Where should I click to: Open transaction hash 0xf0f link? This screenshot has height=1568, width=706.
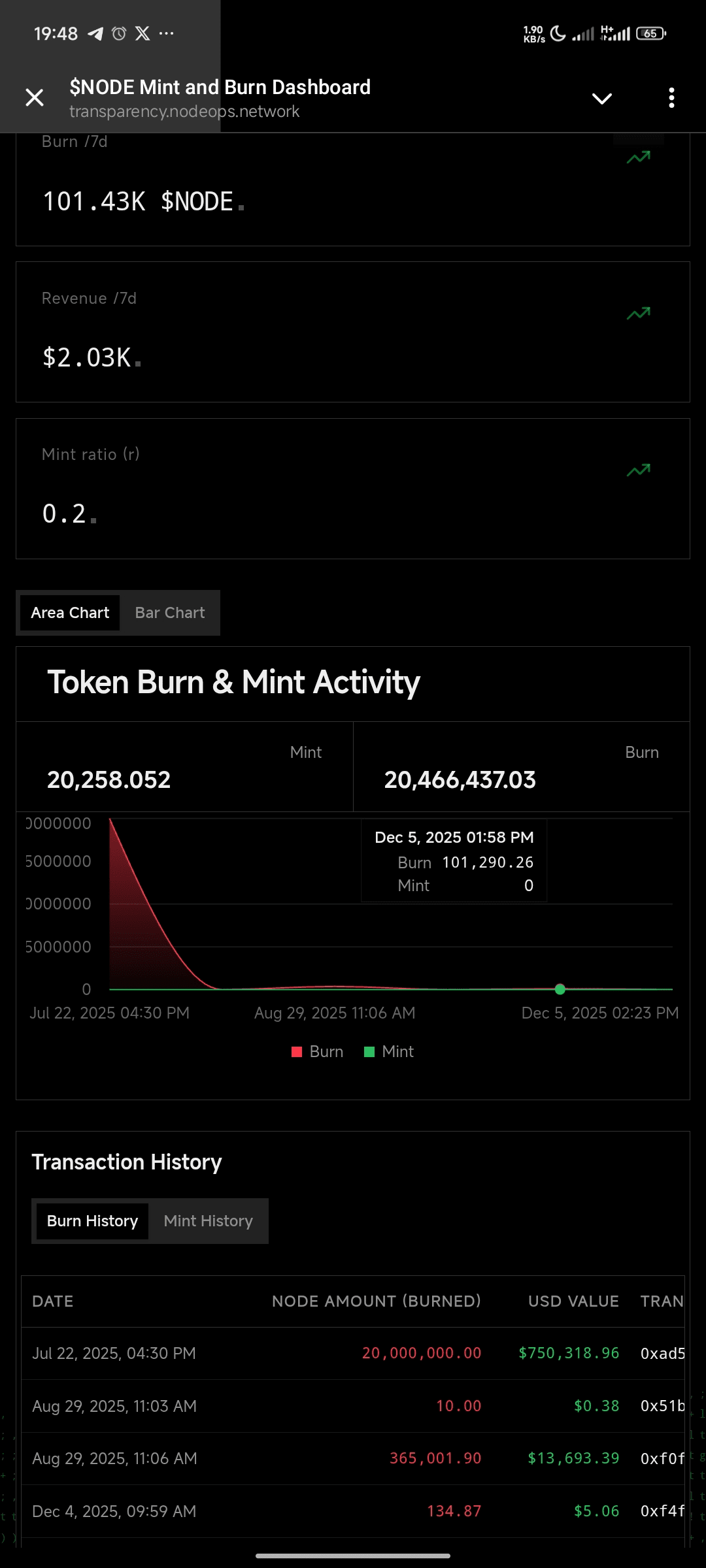(x=662, y=1458)
